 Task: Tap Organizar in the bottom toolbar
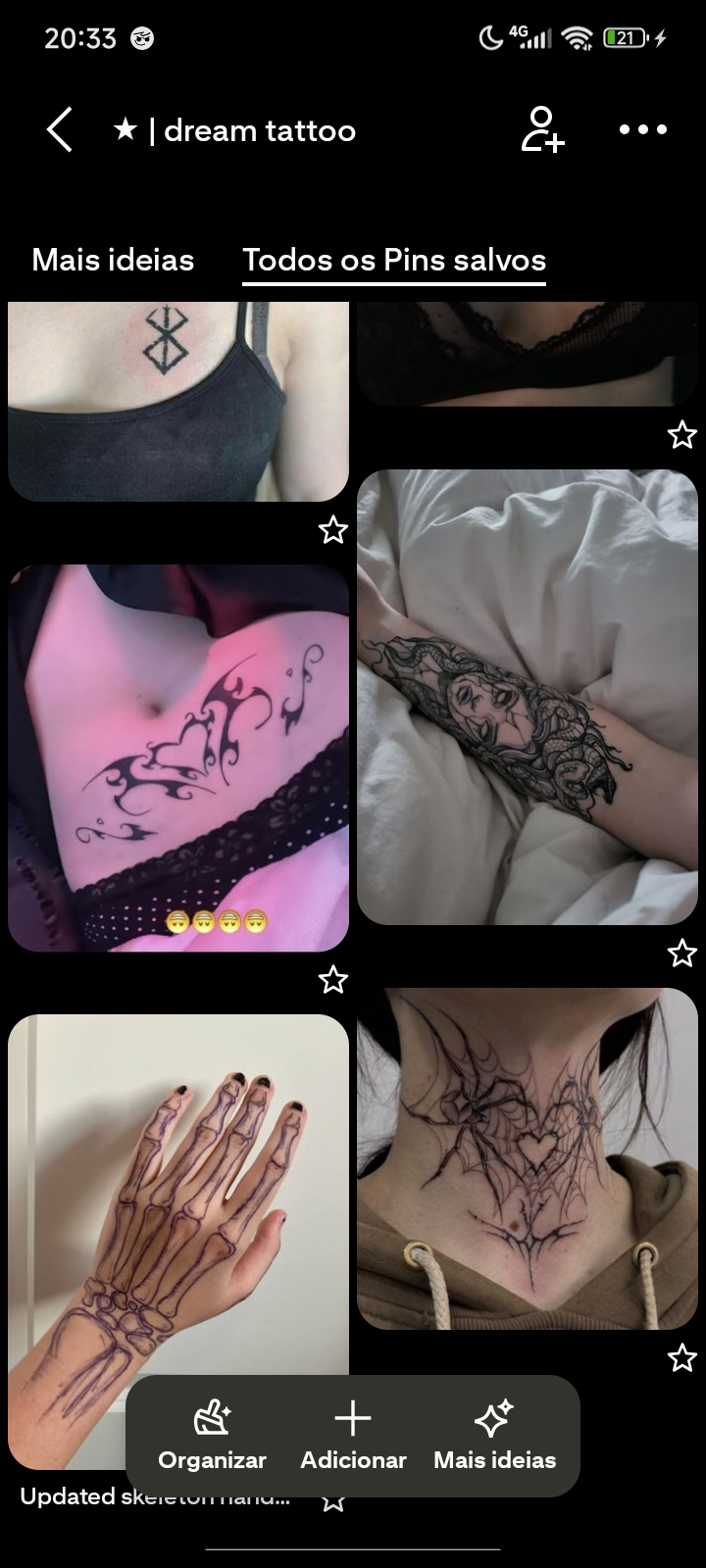point(212,1436)
